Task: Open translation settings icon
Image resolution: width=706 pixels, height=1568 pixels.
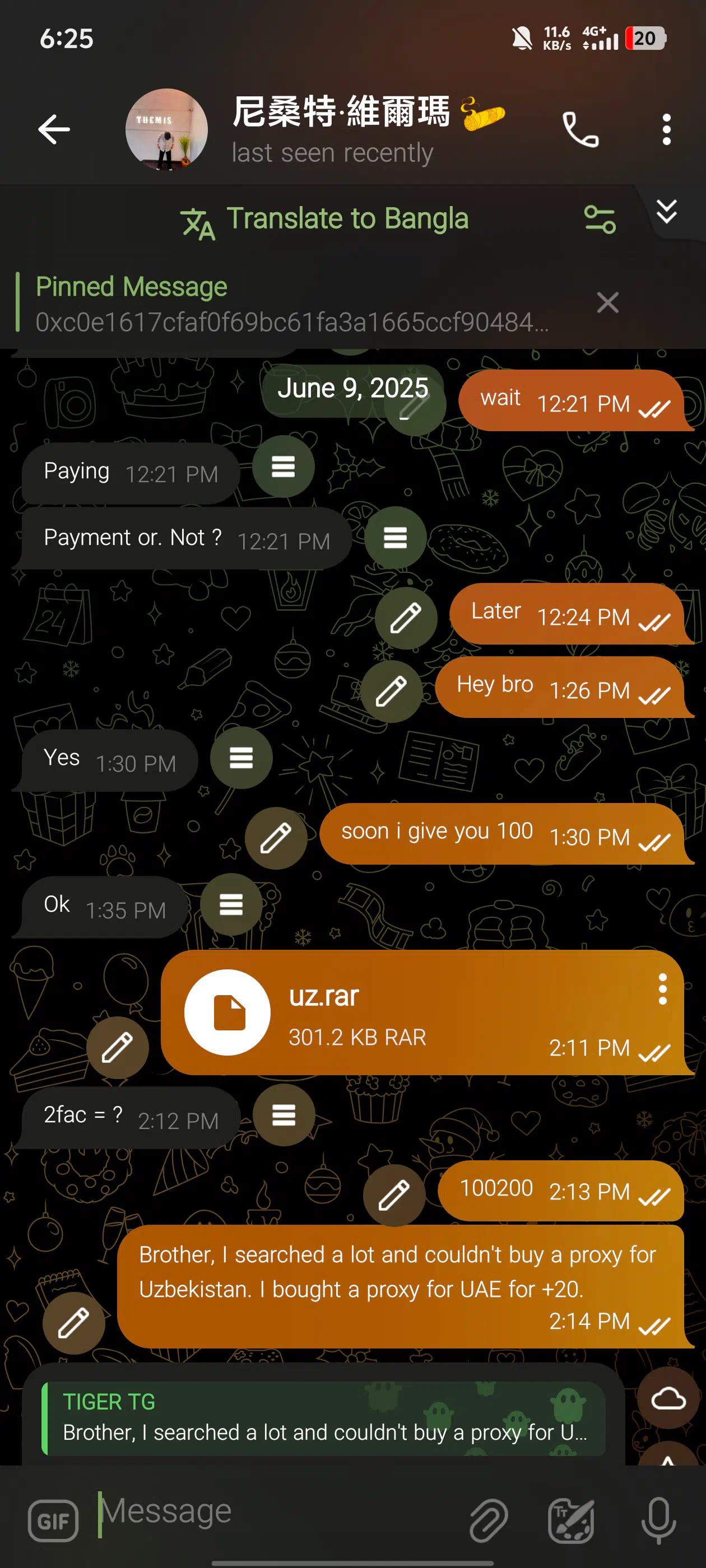Action: [x=600, y=219]
